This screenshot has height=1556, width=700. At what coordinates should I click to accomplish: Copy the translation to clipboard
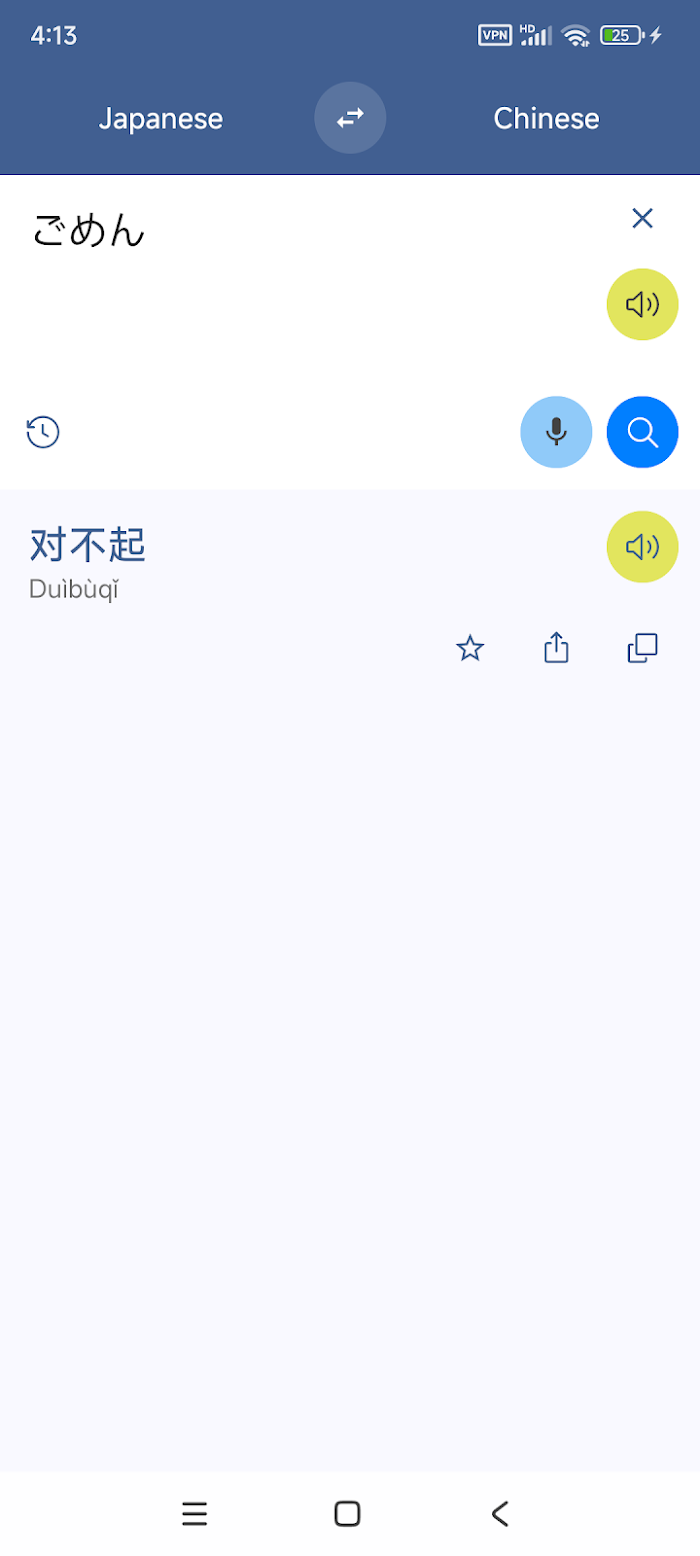click(642, 649)
